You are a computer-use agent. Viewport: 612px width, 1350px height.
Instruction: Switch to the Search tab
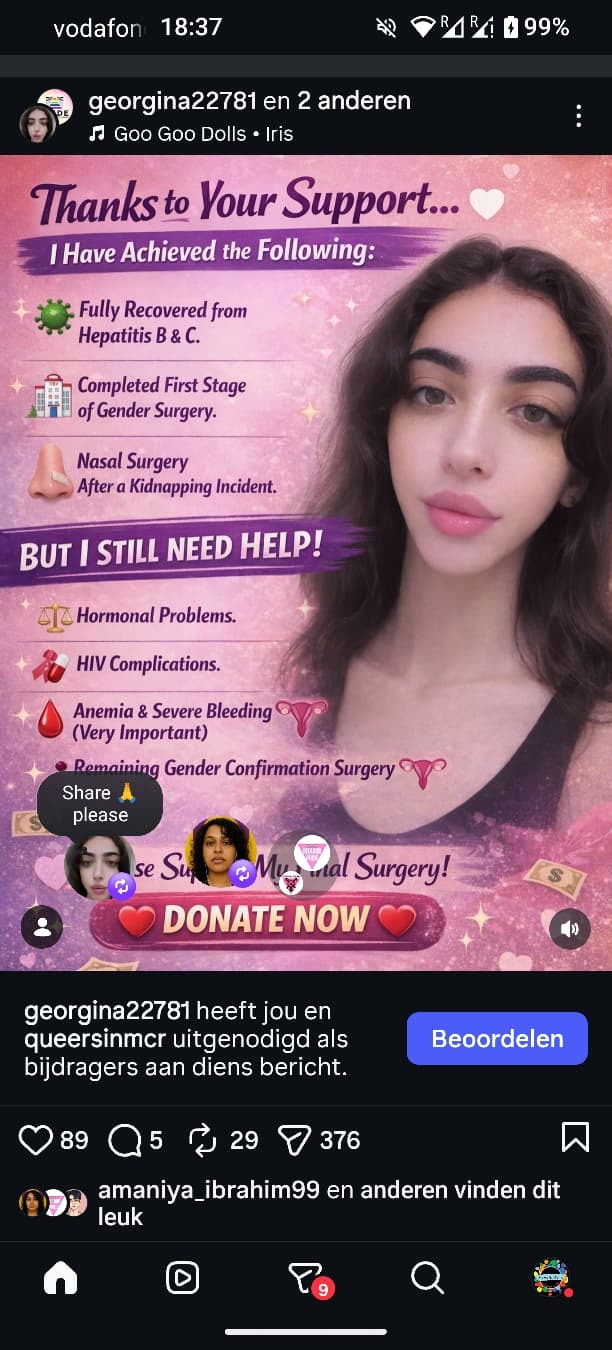[x=427, y=1277]
